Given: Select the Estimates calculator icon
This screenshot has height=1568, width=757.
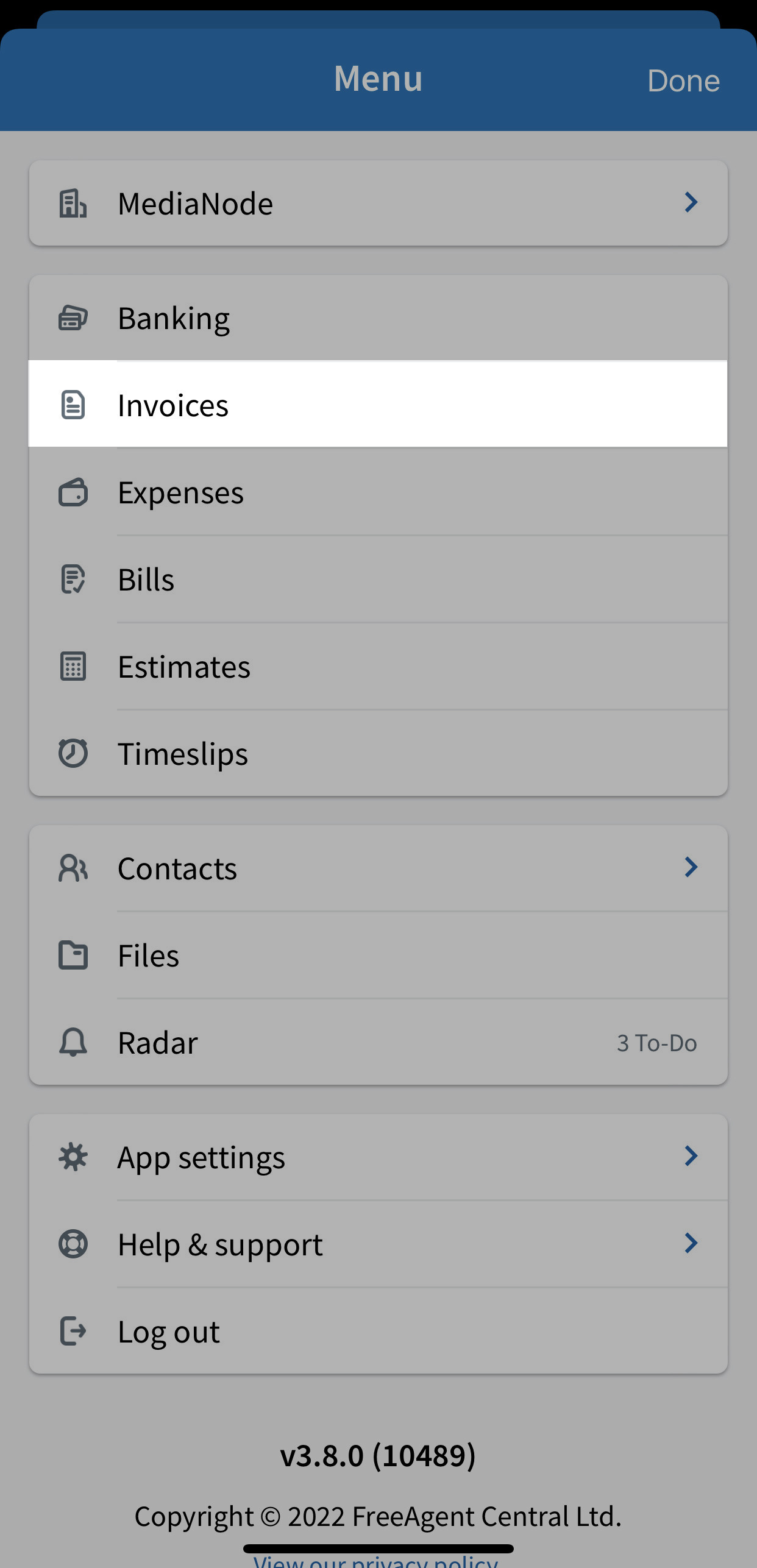Looking at the screenshot, I should pyautogui.click(x=72, y=667).
